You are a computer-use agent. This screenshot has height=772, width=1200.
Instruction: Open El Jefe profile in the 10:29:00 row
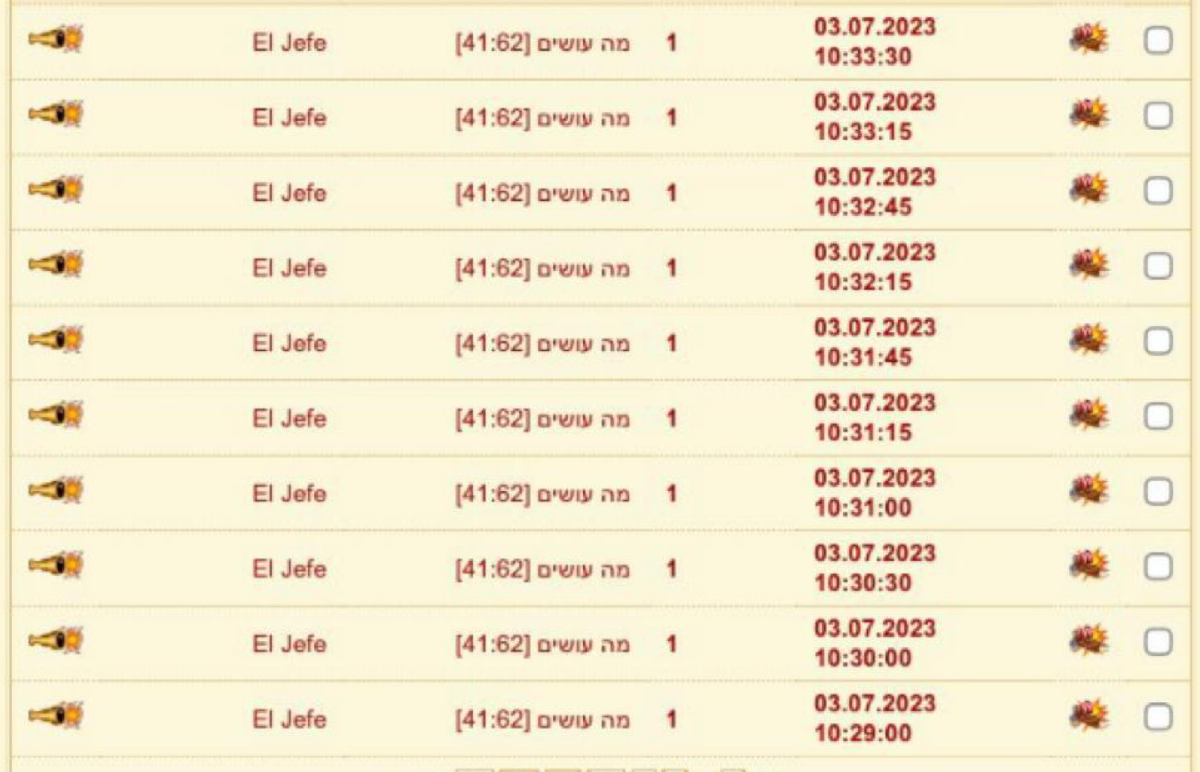click(x=289, y=719)
